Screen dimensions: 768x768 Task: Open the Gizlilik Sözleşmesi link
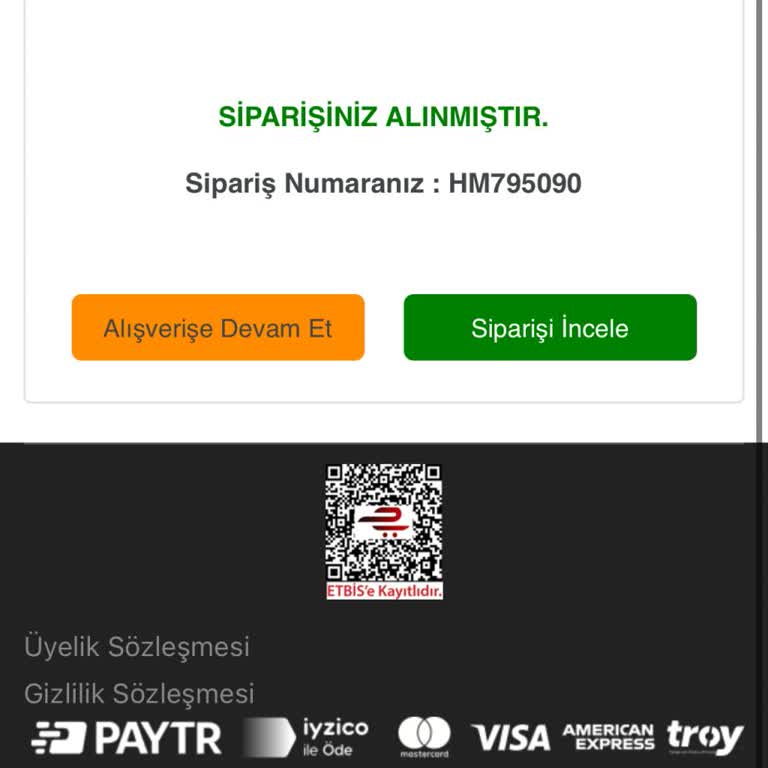click(139, 693)
